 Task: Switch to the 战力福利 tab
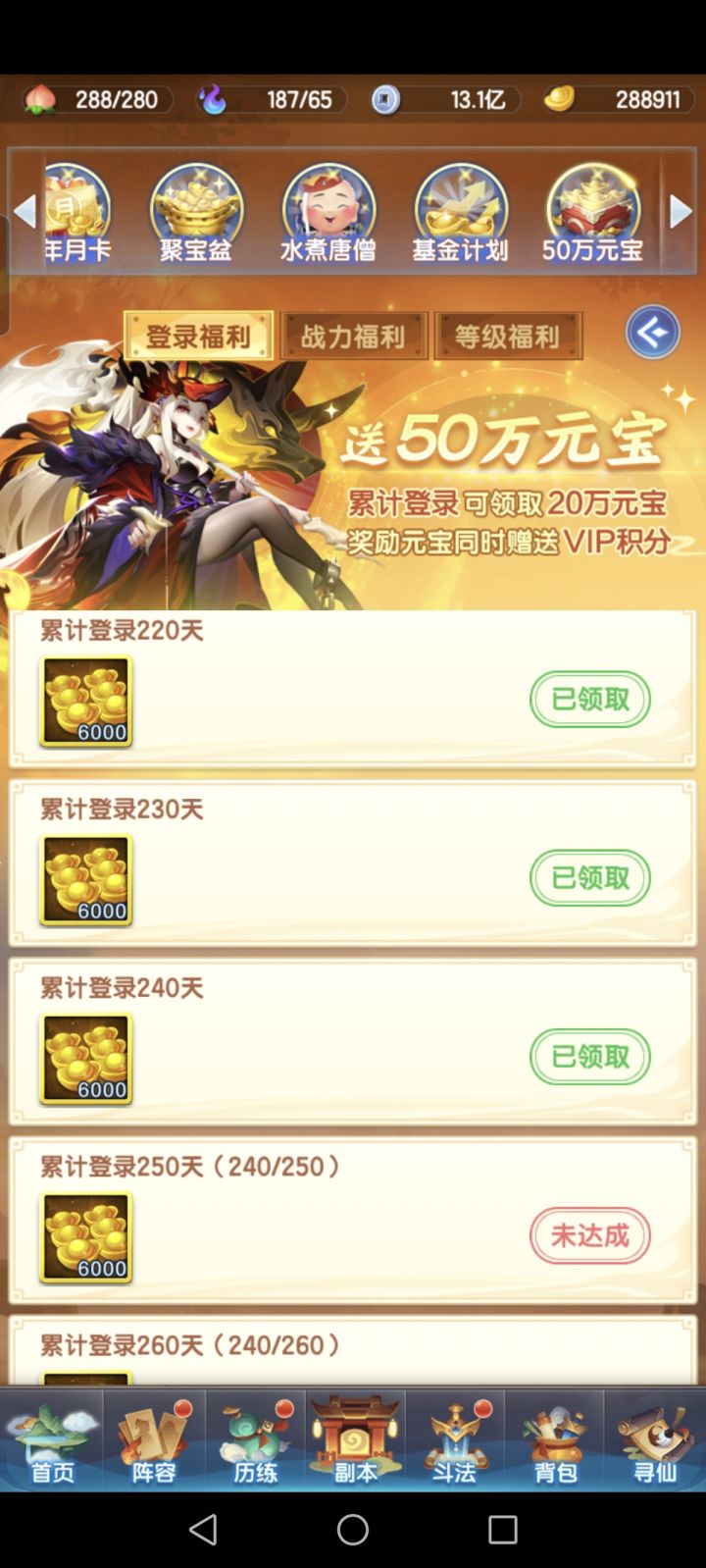click(x=354, y=336)
